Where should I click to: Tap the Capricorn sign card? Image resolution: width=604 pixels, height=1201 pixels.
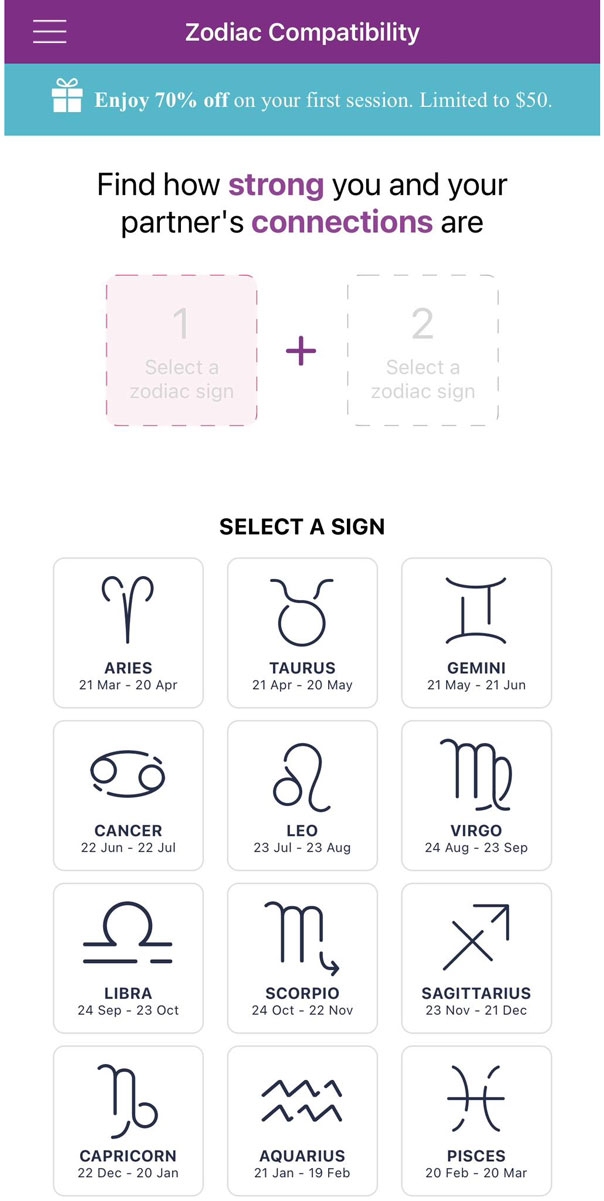tap(128, 1120)
